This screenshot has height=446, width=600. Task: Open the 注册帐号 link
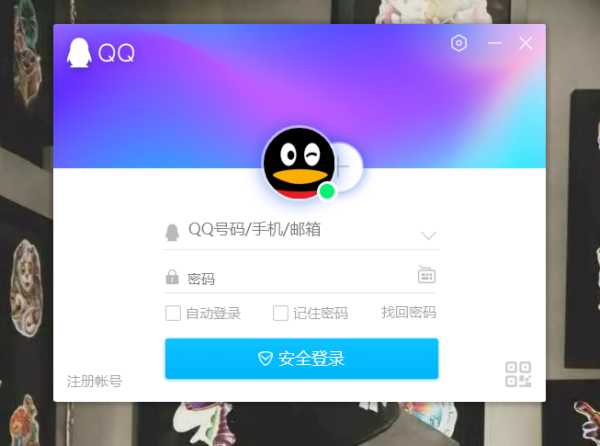click(x=94, y=381)
